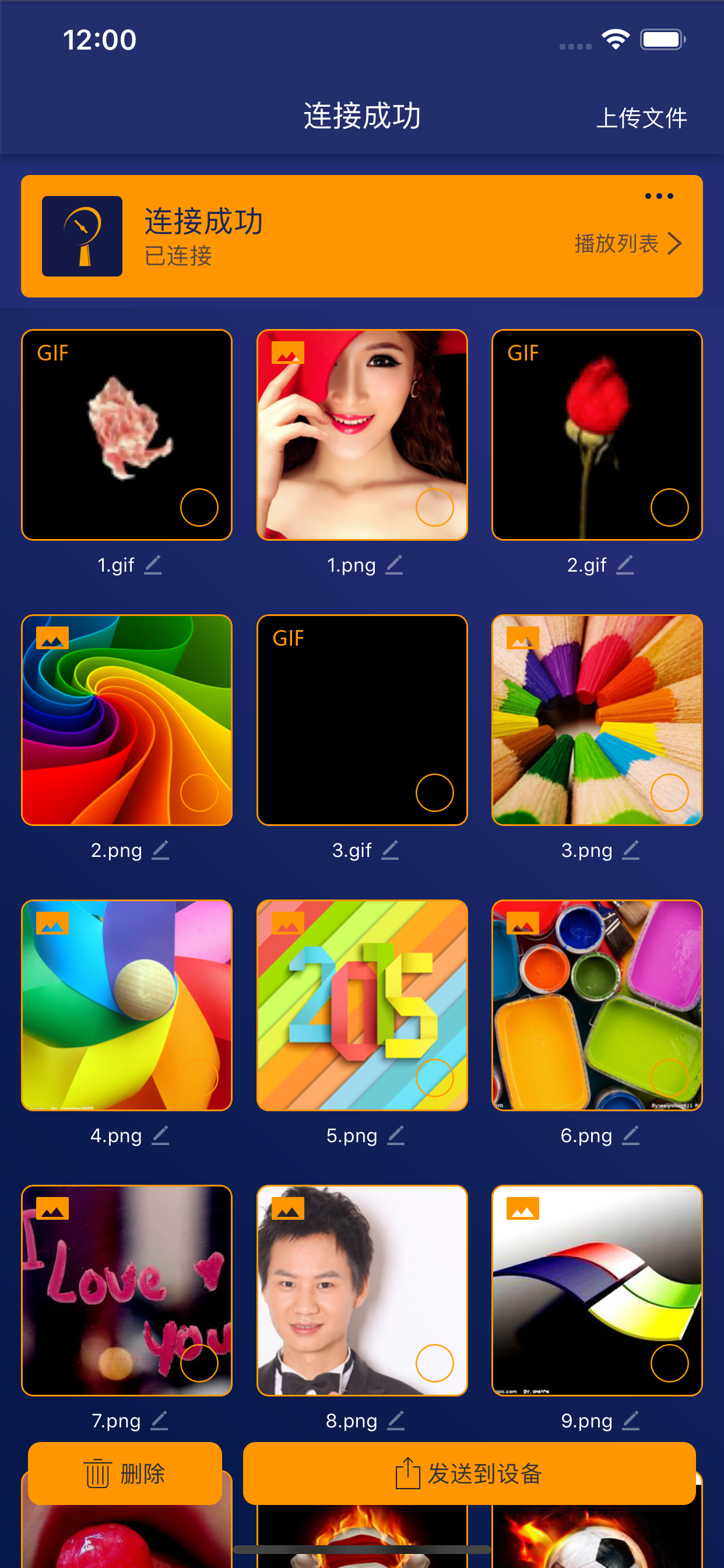Screen dimensions: 724x1568
Task: Rename 1.gif using its pencil icon
Action: pyautogui.click(x=154, y=565)
